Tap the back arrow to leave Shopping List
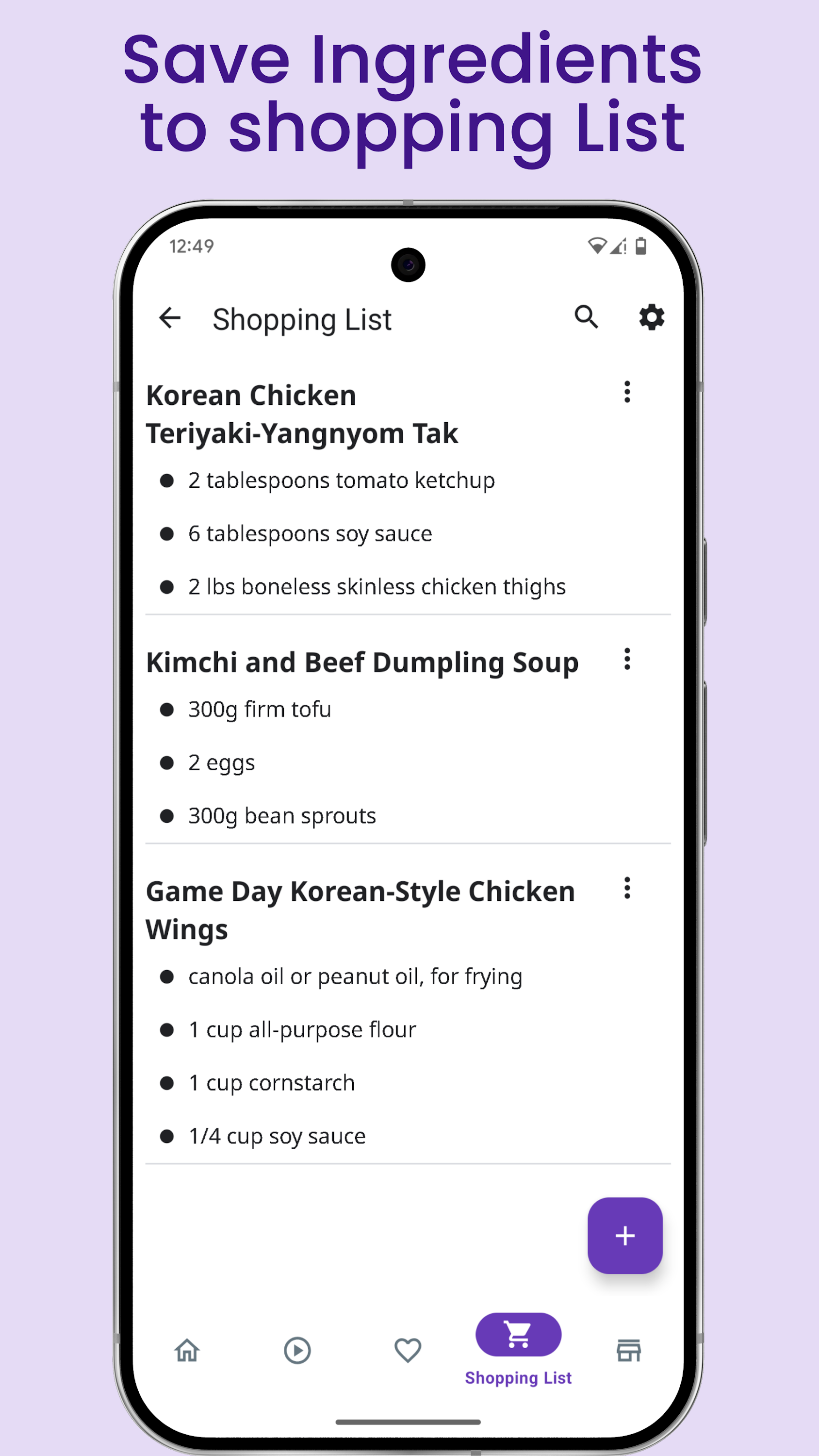The height and width of the screenshot is (1456, 819). click(170, 318)
